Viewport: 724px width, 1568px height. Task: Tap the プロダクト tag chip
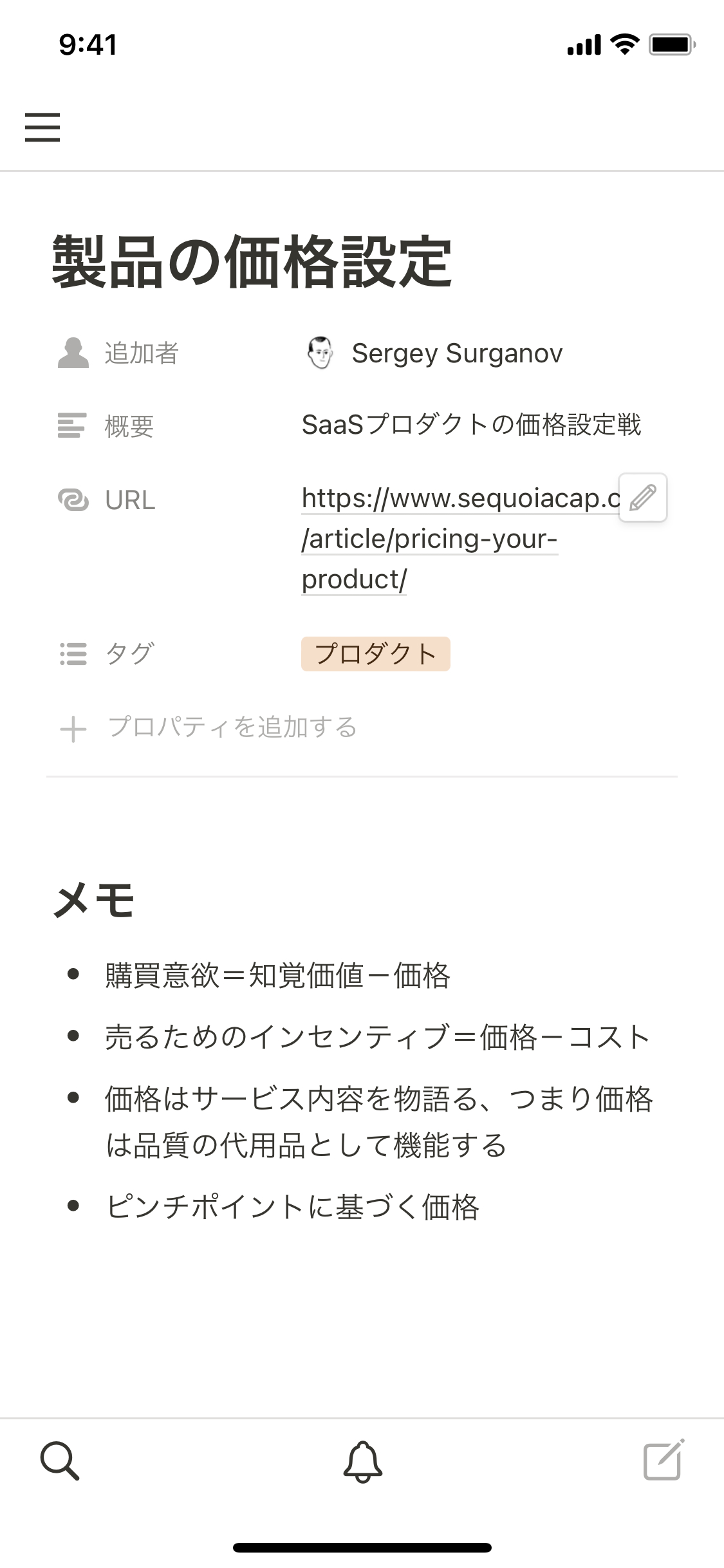tap(375, 654)
